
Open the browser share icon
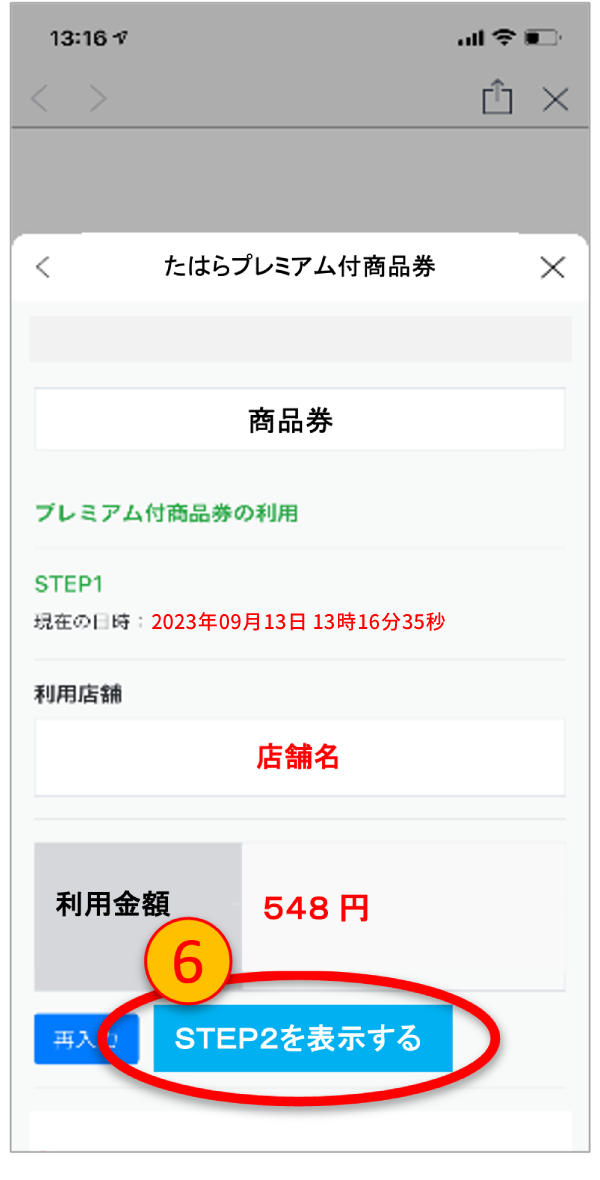(x=497, y=98)
